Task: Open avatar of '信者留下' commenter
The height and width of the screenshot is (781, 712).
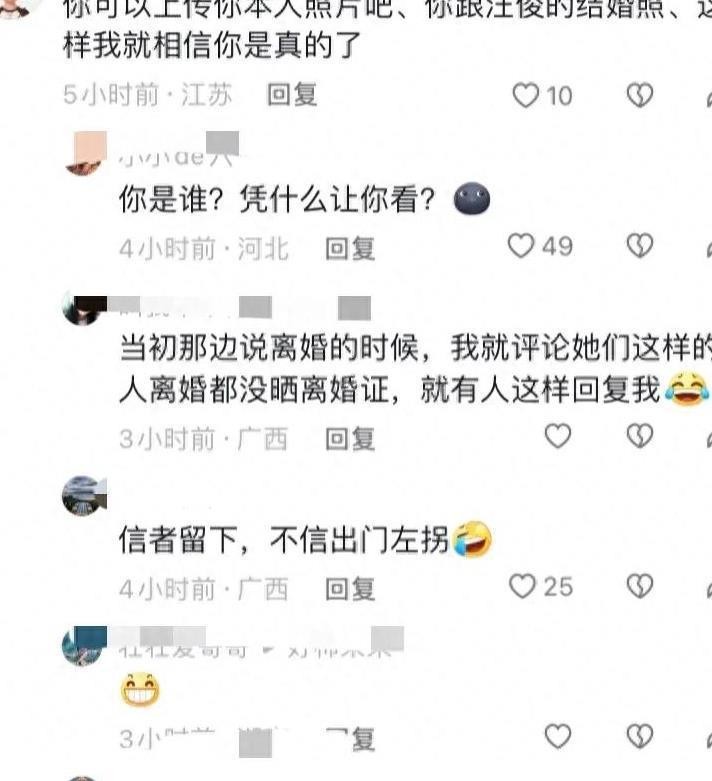Action: 84,495
